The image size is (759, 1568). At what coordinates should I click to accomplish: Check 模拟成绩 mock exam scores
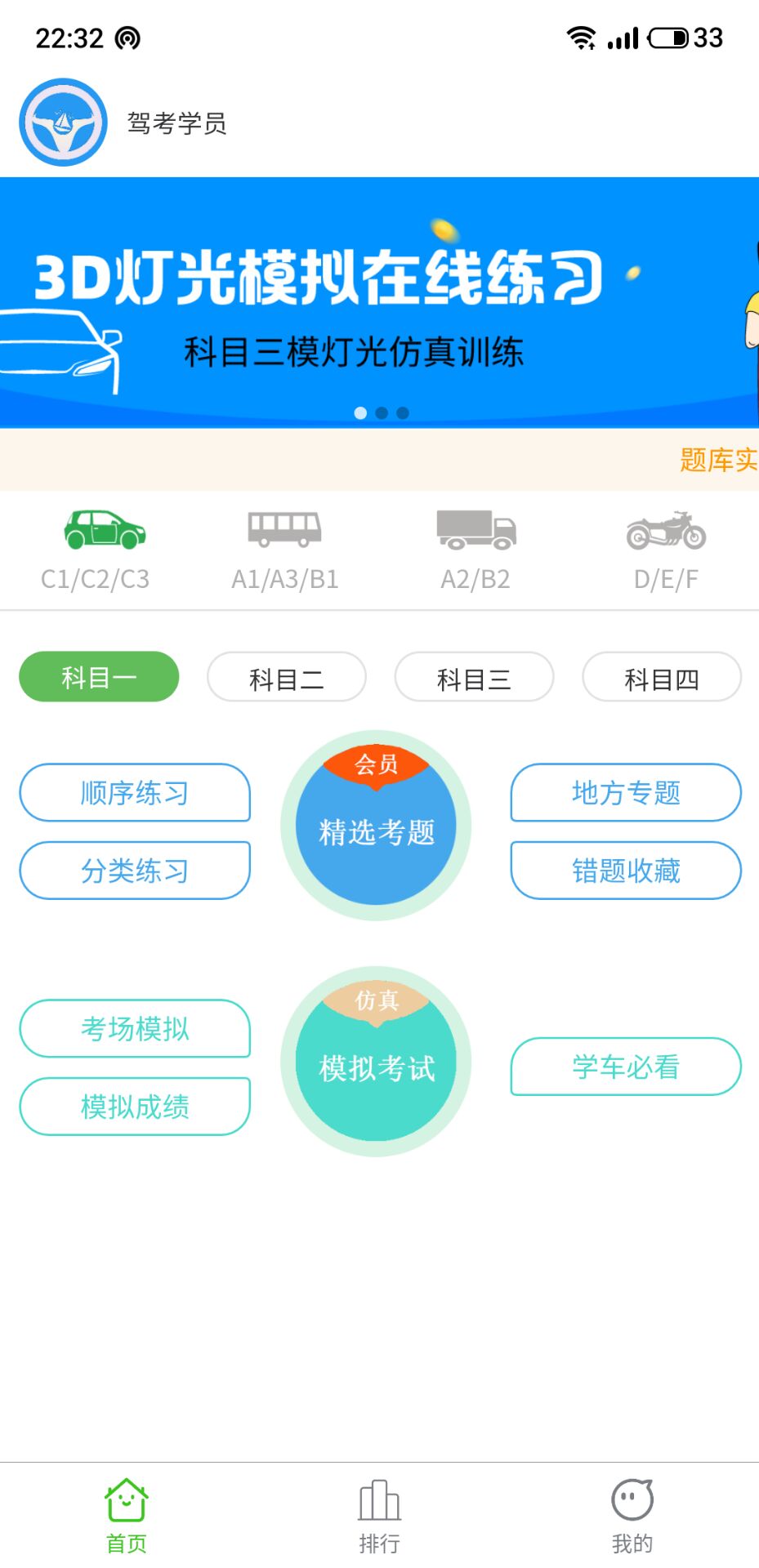tap(135, 1107)
